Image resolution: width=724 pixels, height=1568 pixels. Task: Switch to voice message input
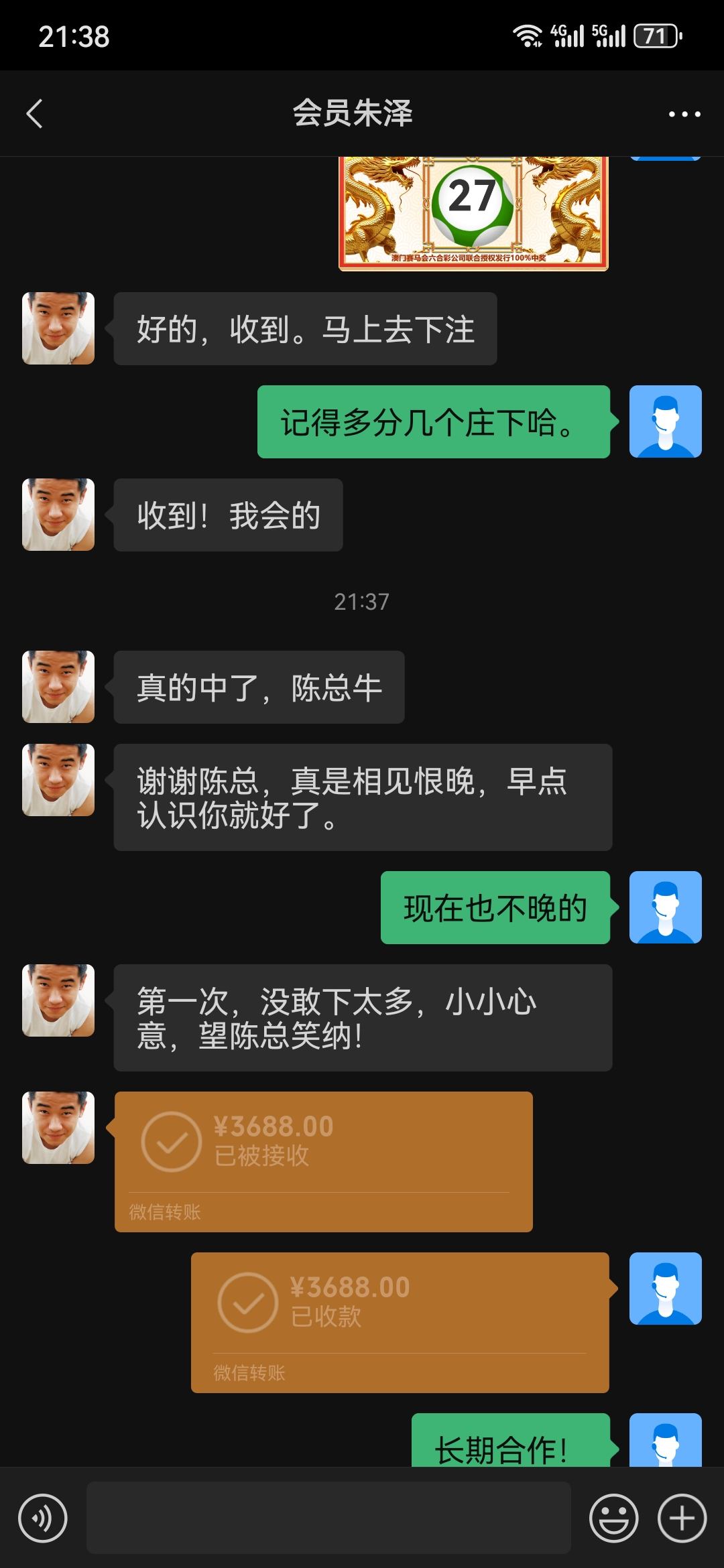click(x=43, y=1518)
